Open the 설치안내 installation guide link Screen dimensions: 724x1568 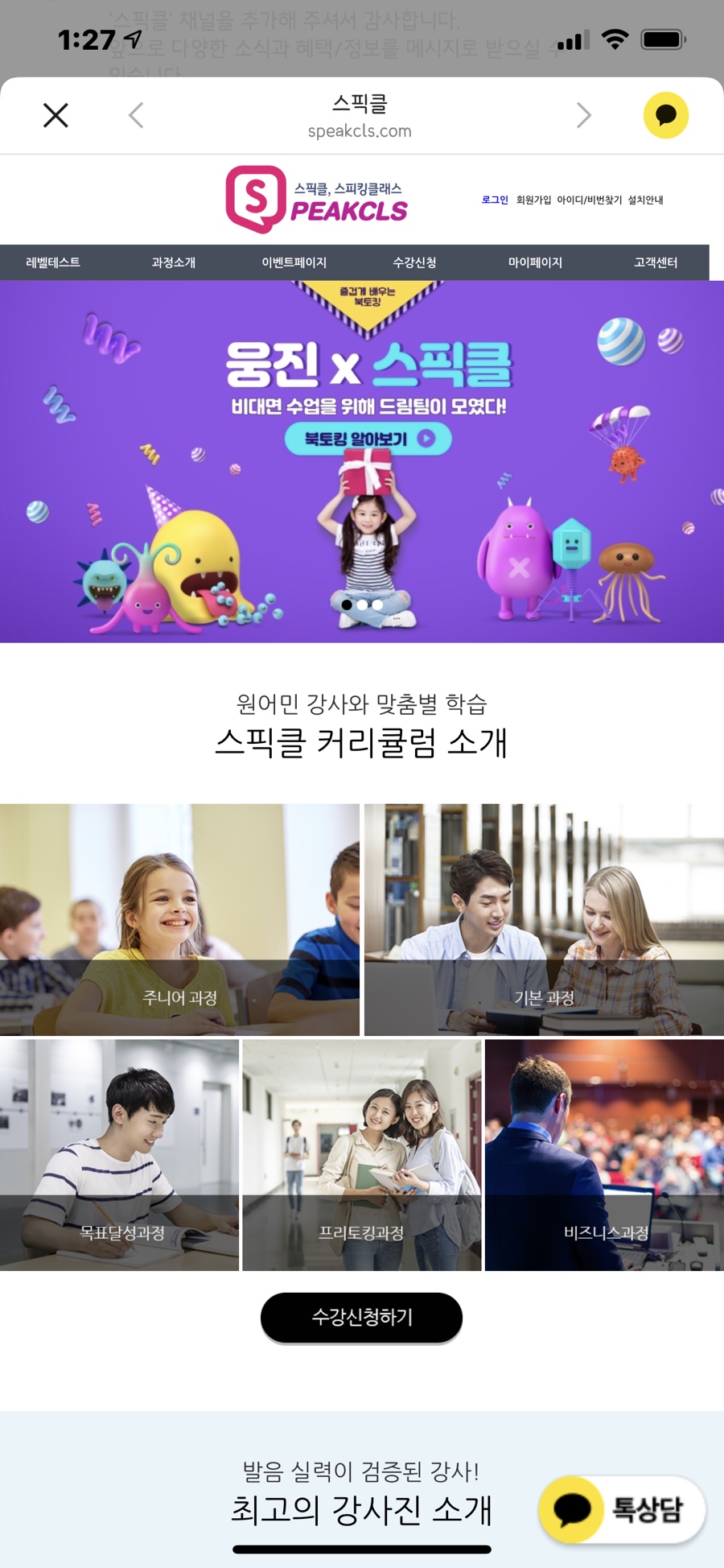[645, 200]
